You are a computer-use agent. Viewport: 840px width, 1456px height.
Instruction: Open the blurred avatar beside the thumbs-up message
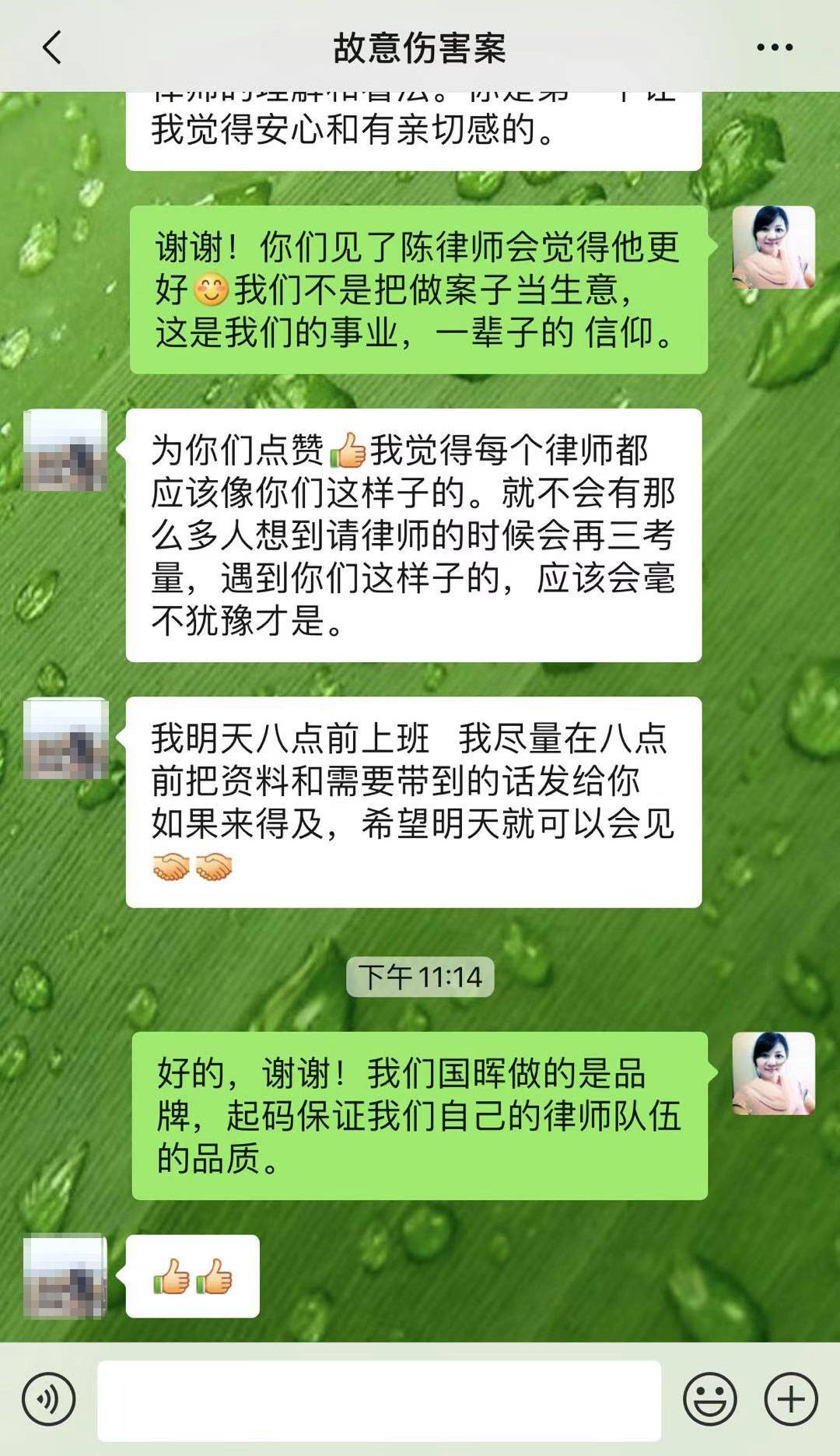coord(65,1275)
